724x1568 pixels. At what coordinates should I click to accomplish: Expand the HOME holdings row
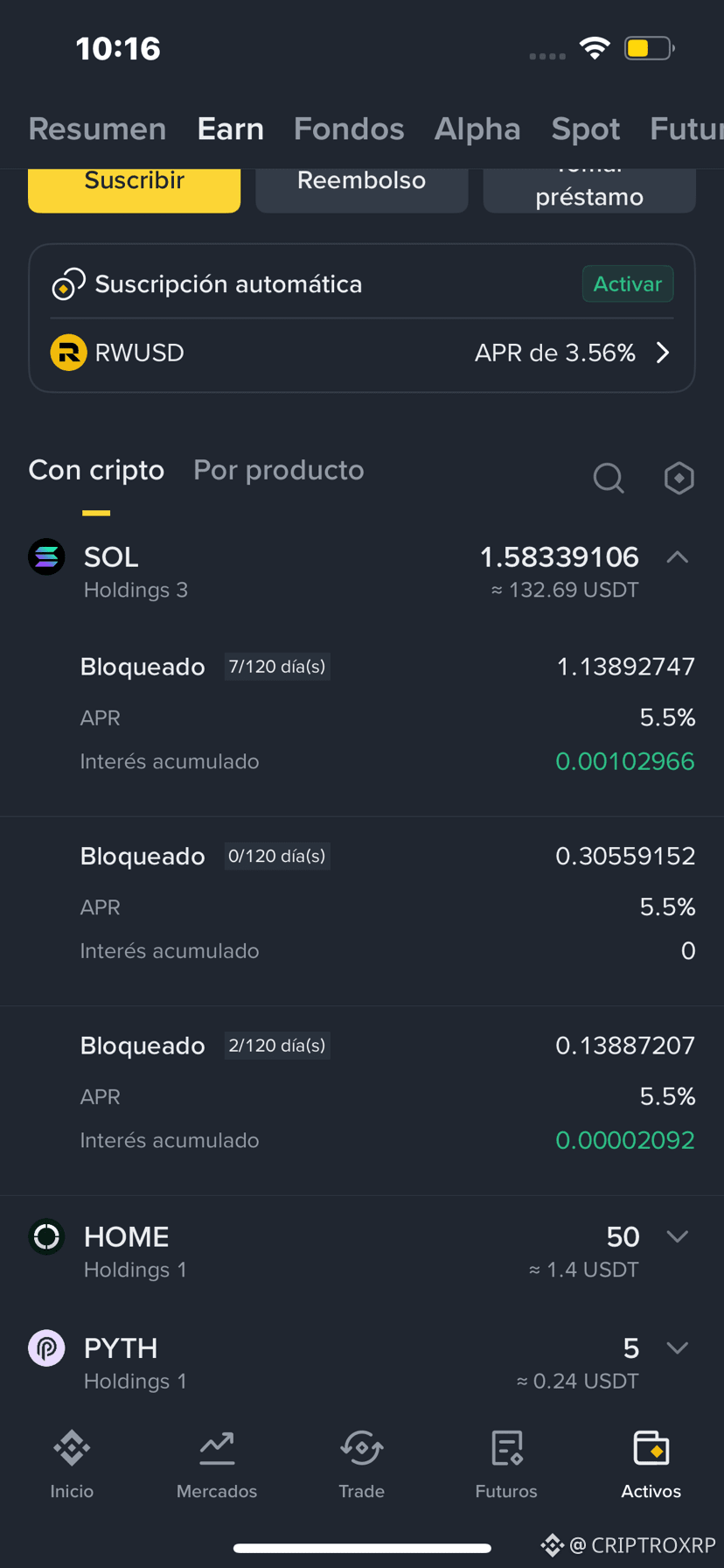[362, 1251]
